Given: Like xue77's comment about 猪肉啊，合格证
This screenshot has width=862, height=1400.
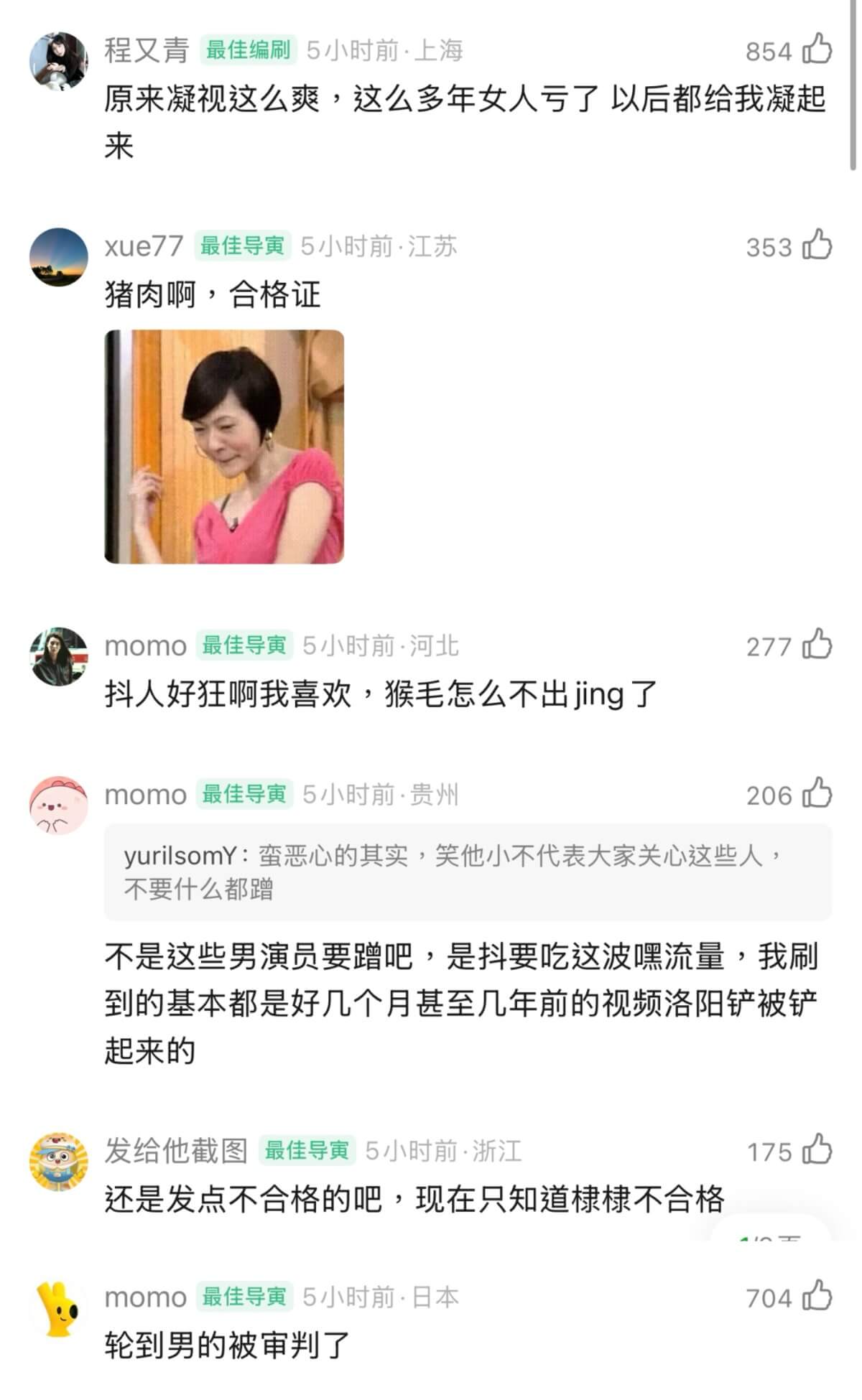Looking at the screenshot, I should (x=817, y=246).
